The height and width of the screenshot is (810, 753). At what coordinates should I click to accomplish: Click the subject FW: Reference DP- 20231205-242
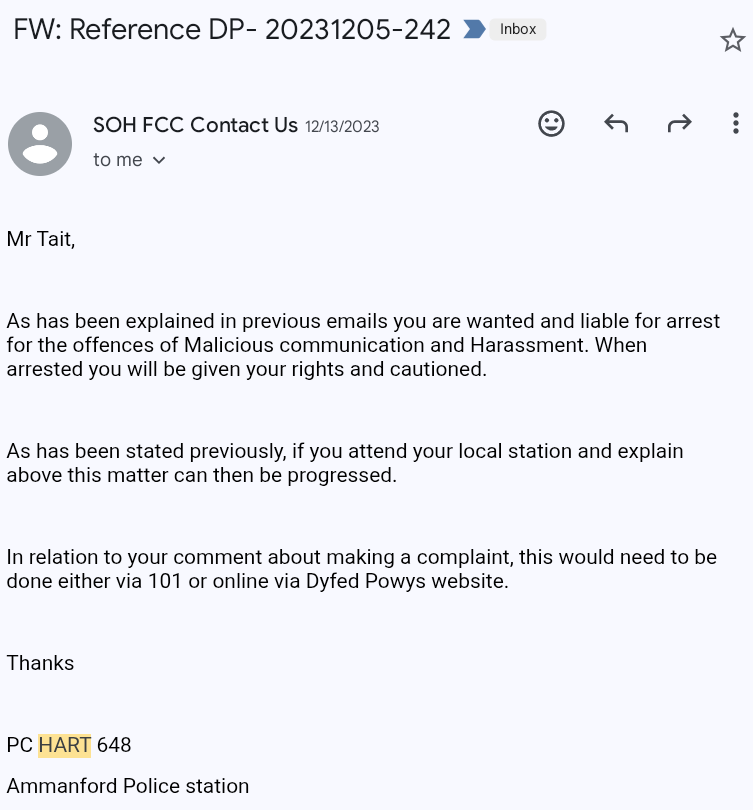[230, 29]
